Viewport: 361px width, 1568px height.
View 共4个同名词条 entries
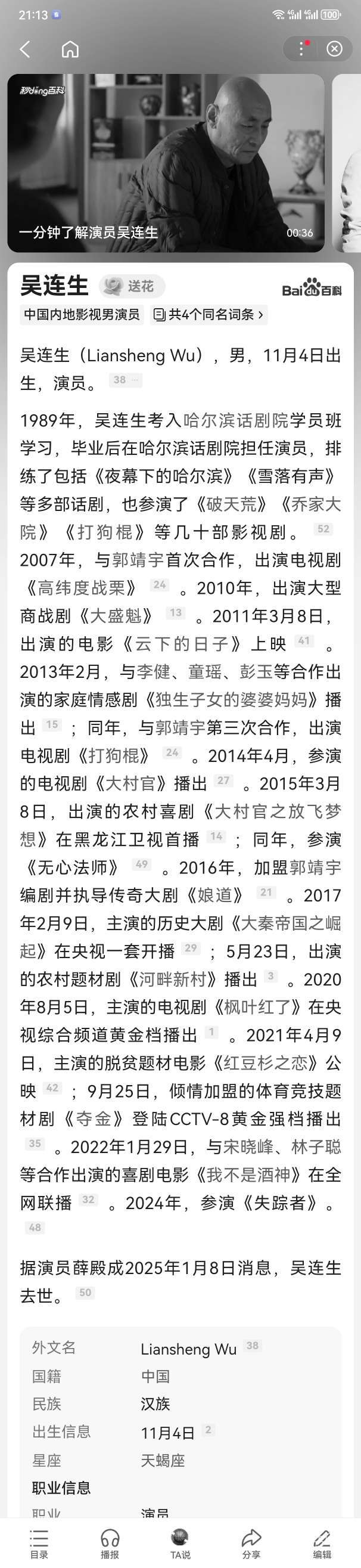(x=209, y=315)
